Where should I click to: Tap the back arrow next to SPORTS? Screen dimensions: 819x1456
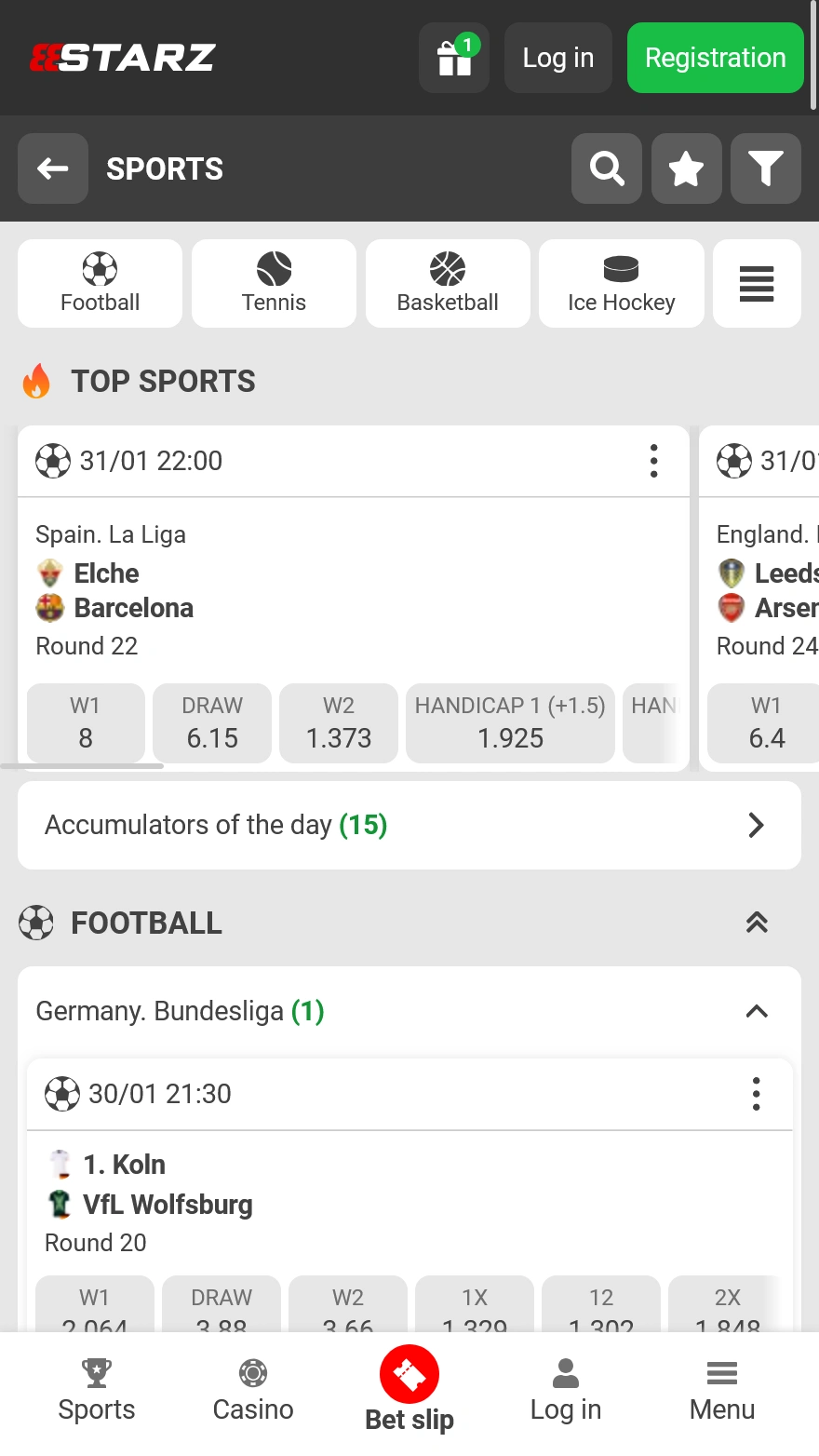click(52, 169)
